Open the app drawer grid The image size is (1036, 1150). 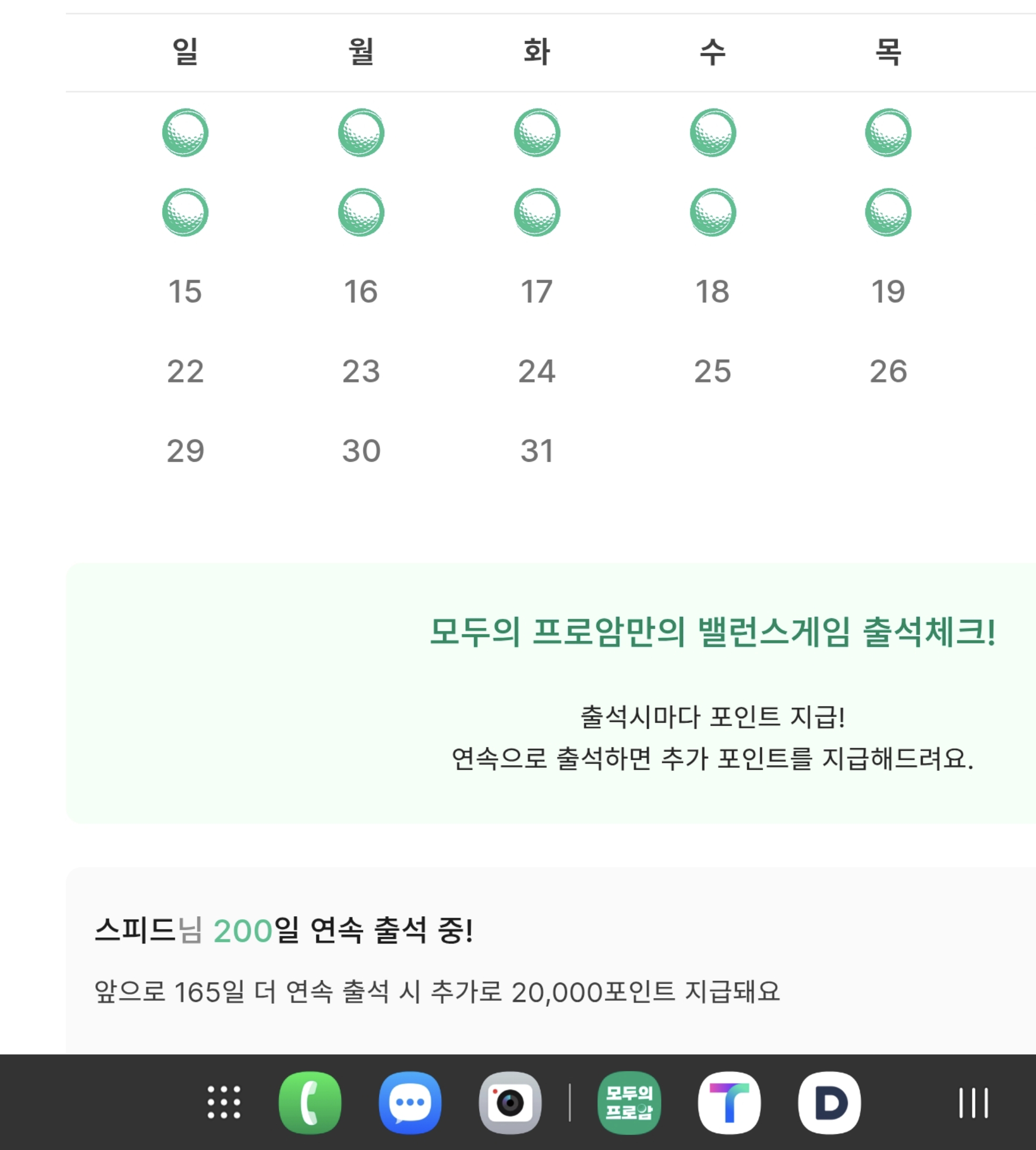click(x=224, y=1102)
